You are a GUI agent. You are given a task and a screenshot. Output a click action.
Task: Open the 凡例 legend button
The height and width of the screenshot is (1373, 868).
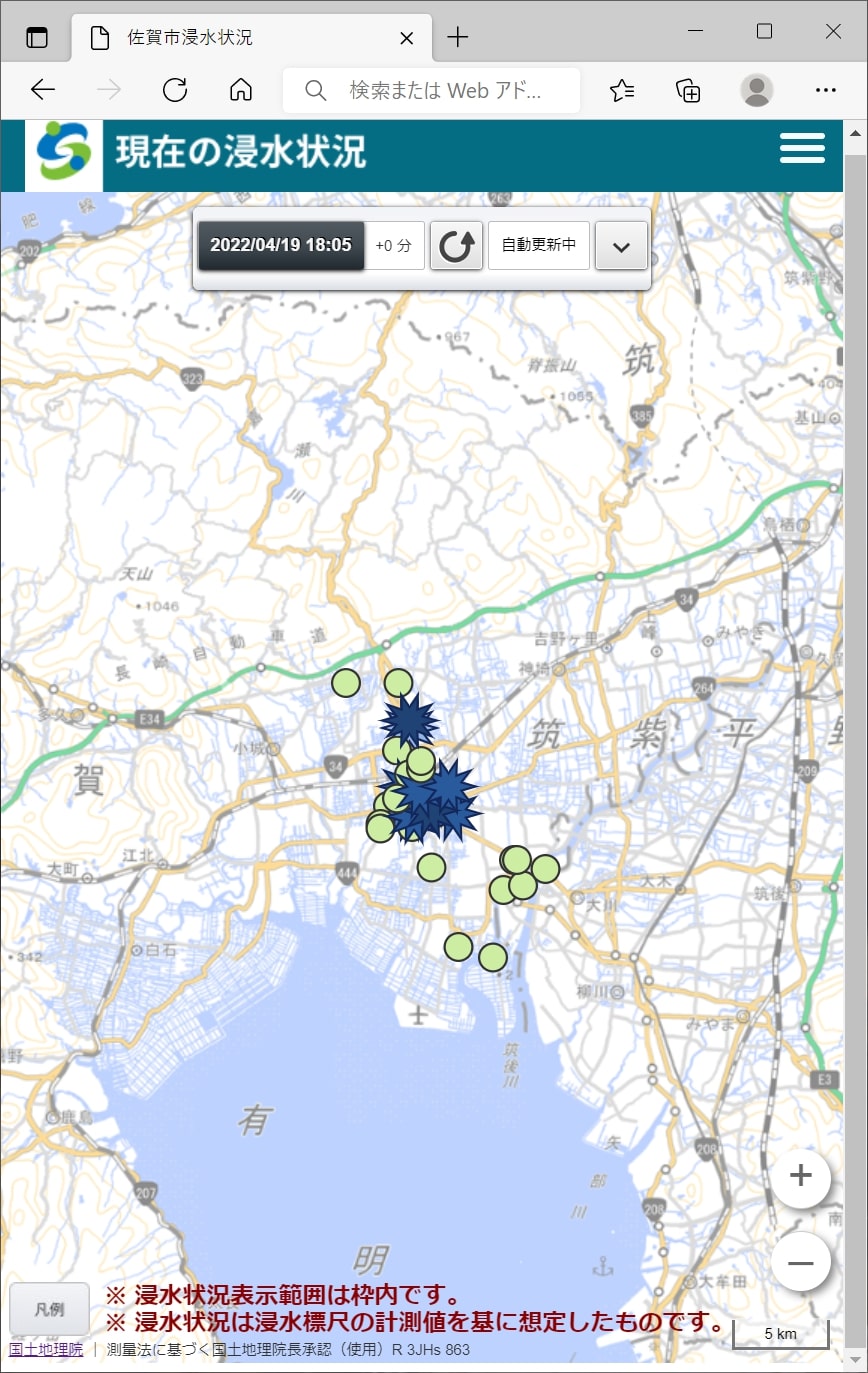pos(49,1309)
